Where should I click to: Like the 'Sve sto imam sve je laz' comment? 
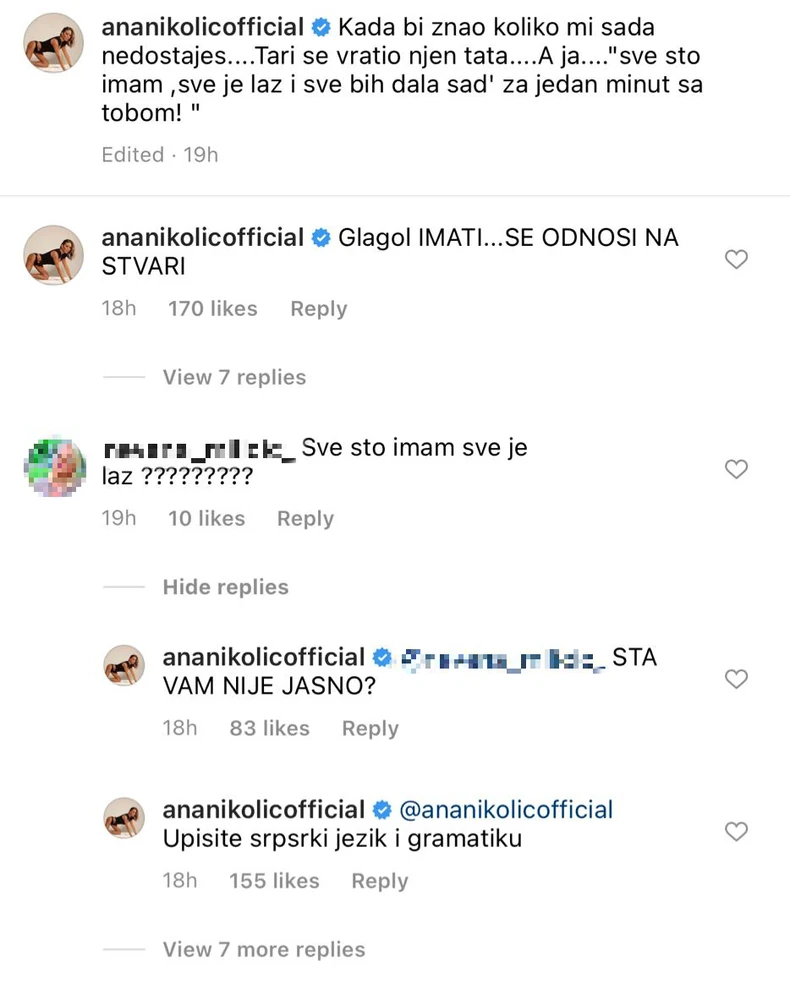[x=736, y=469]
